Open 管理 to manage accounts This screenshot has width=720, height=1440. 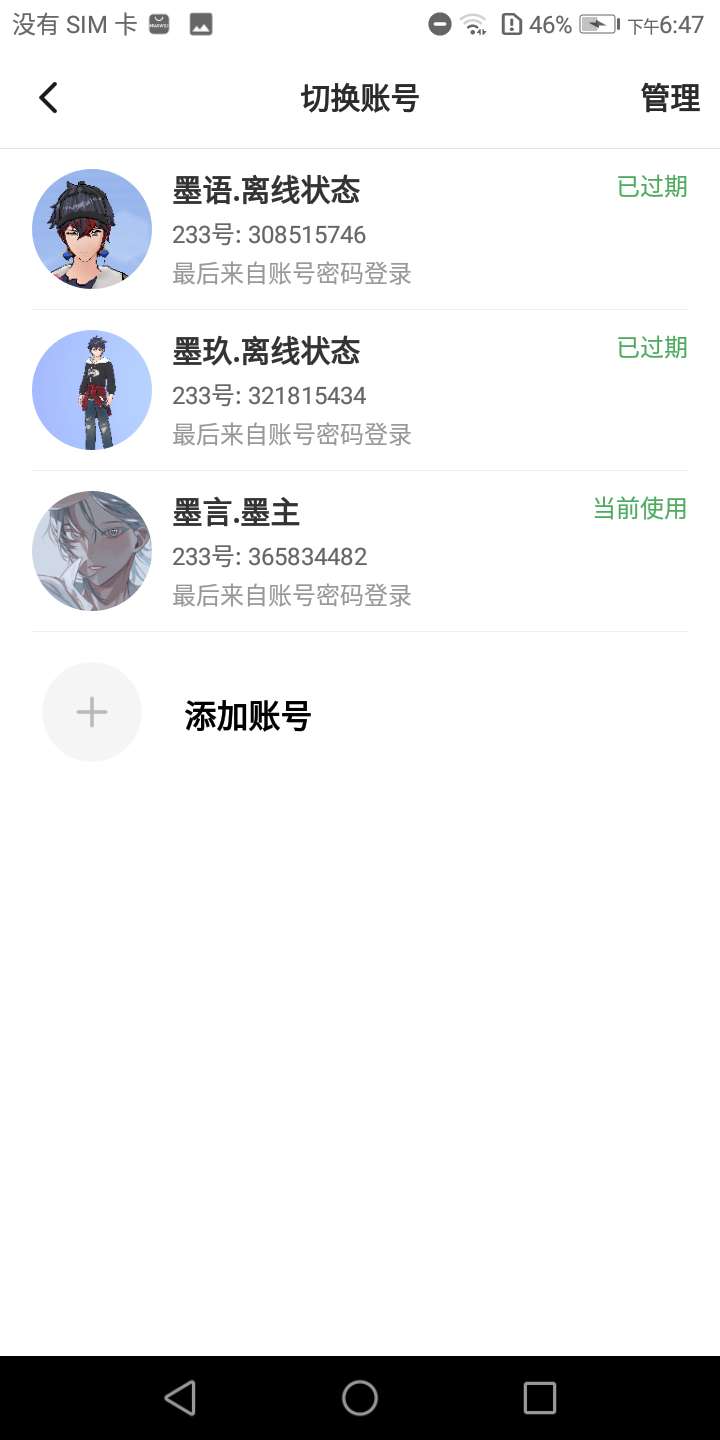(x=669, y=98)
